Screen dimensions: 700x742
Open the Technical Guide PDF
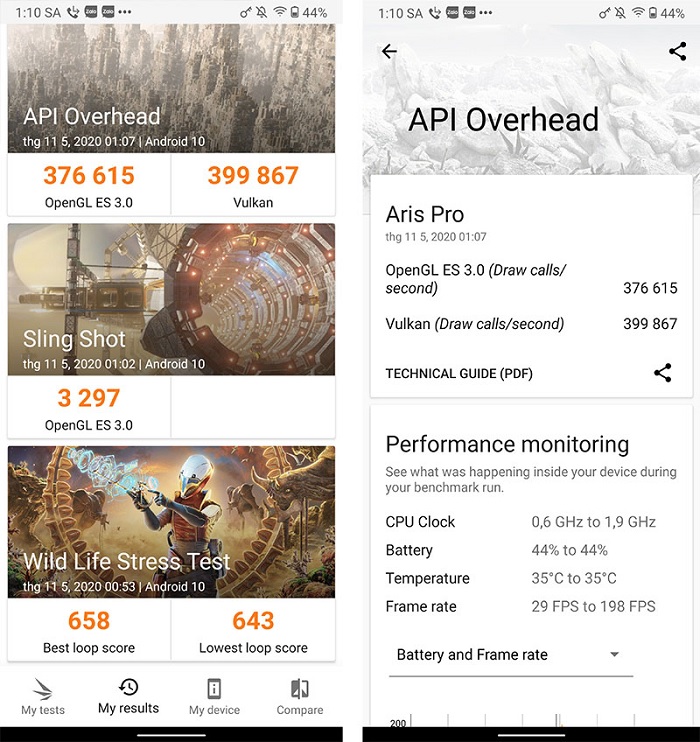[x=459, y=373]
